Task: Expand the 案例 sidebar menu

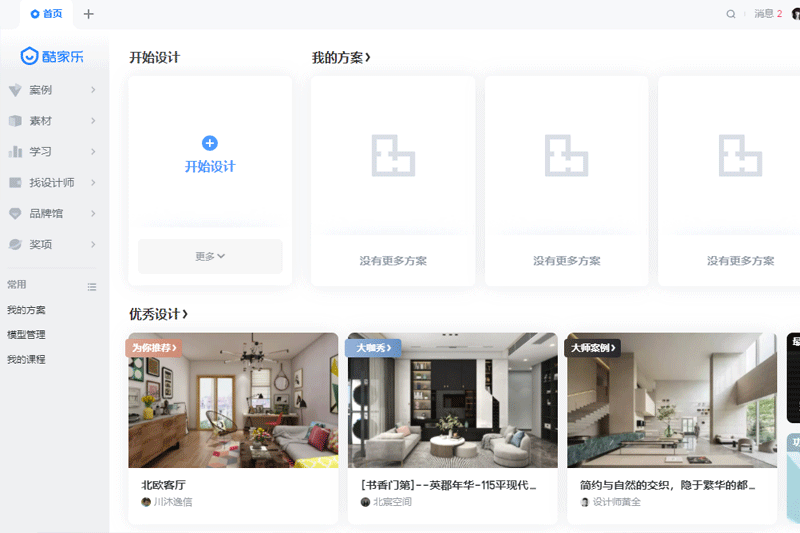Action: pos(54,90)
